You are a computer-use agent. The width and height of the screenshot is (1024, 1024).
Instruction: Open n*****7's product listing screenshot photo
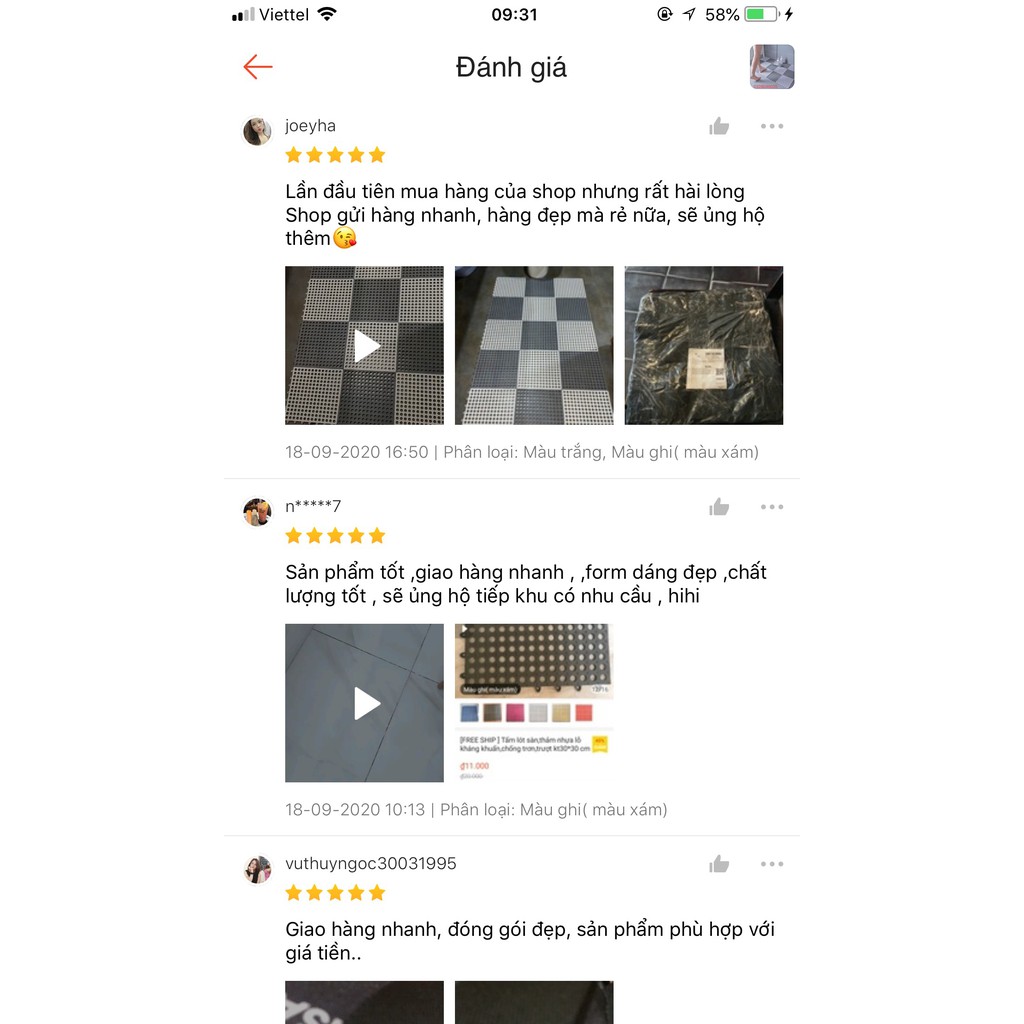tap(534, 703)
